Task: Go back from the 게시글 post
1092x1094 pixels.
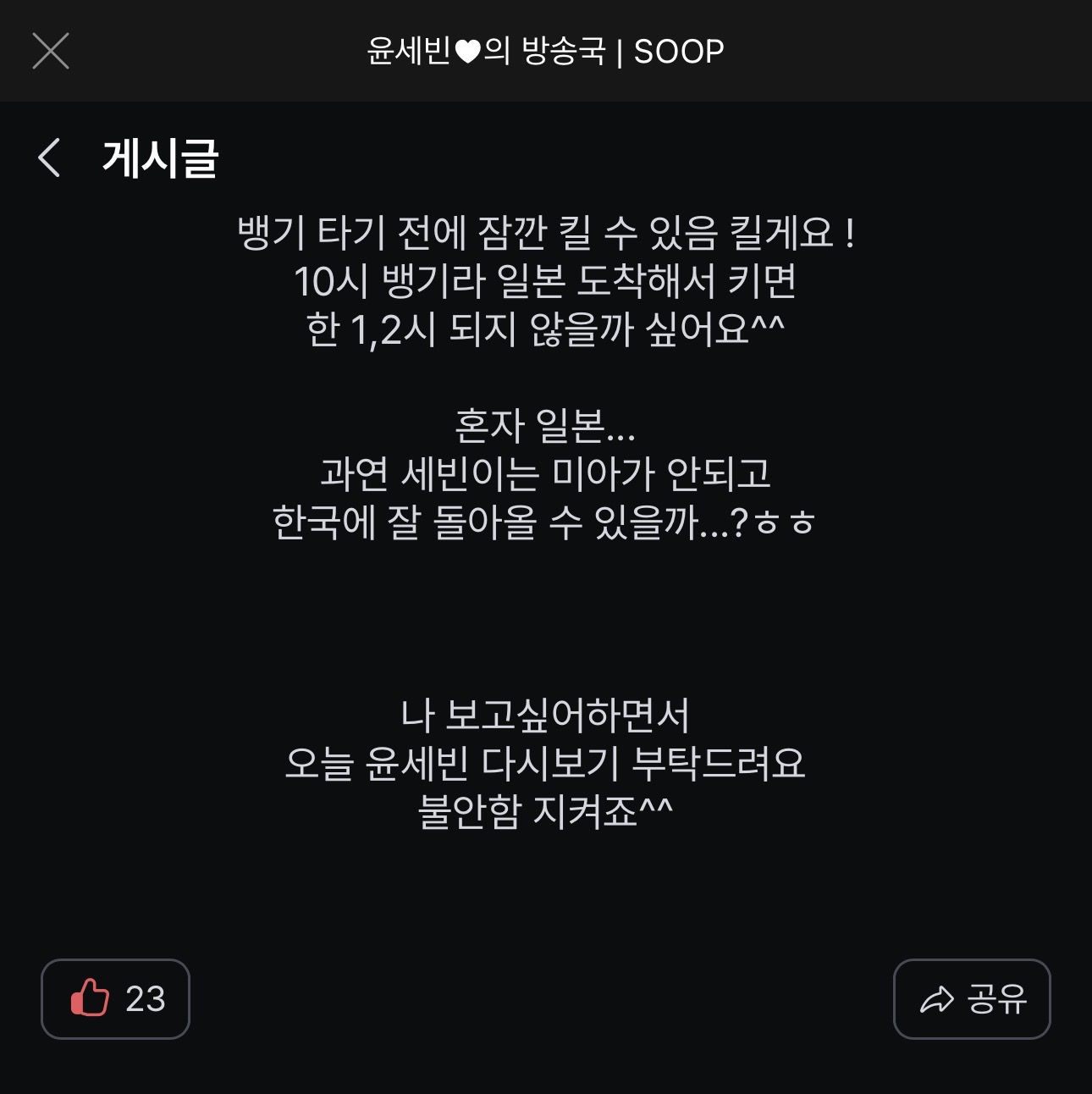Action: point(50,158)
